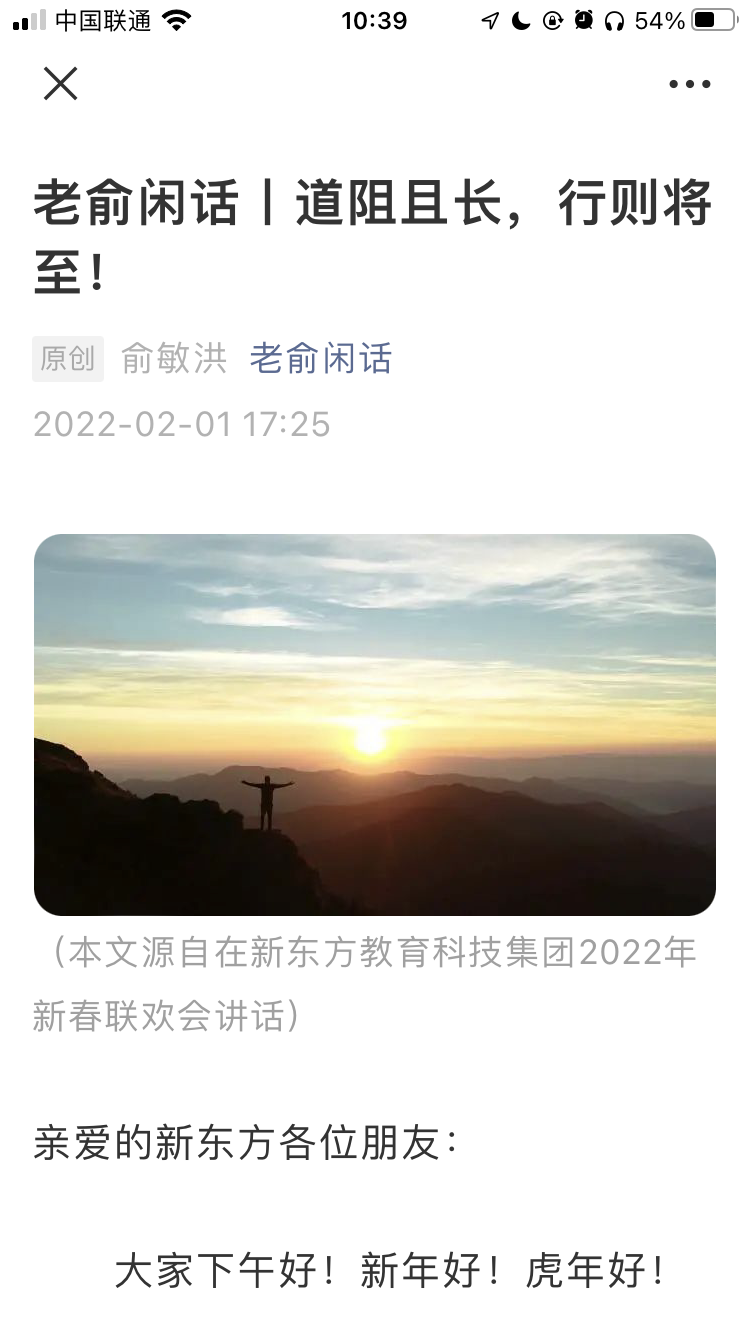Open the three-dot more options menu

click(x=689, y=84)
